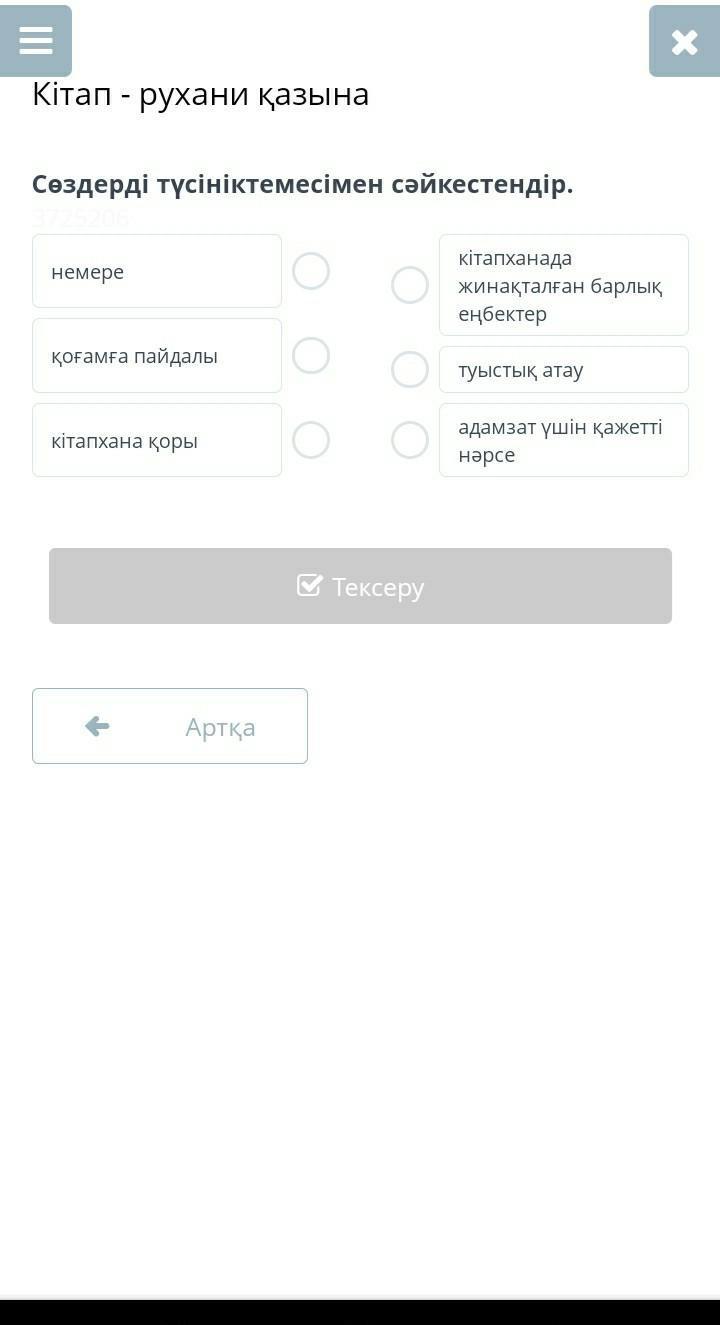Select the circle next to немере
This screenshot has width=720, height=1325.
311,271
